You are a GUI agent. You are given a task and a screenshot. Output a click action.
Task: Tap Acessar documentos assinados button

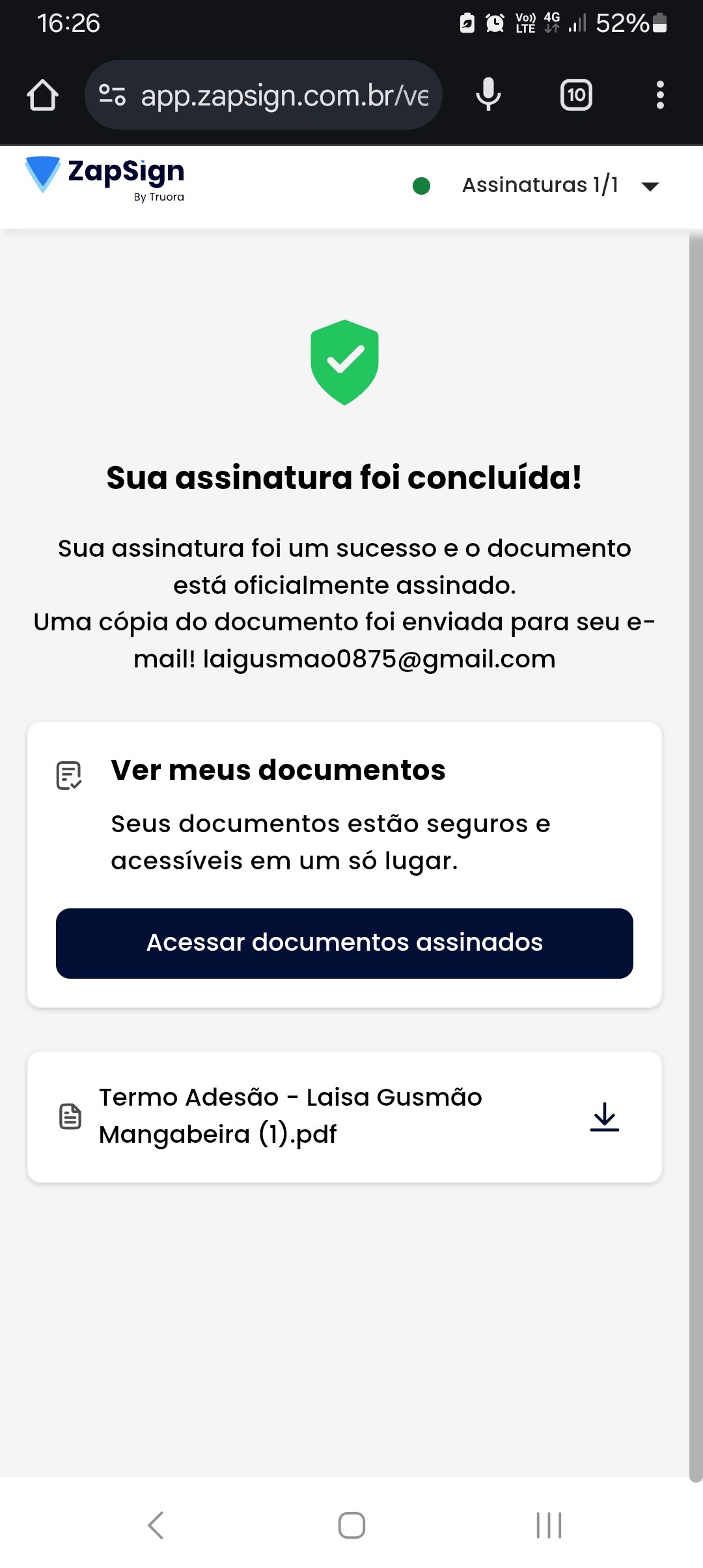tap(344, 943)
